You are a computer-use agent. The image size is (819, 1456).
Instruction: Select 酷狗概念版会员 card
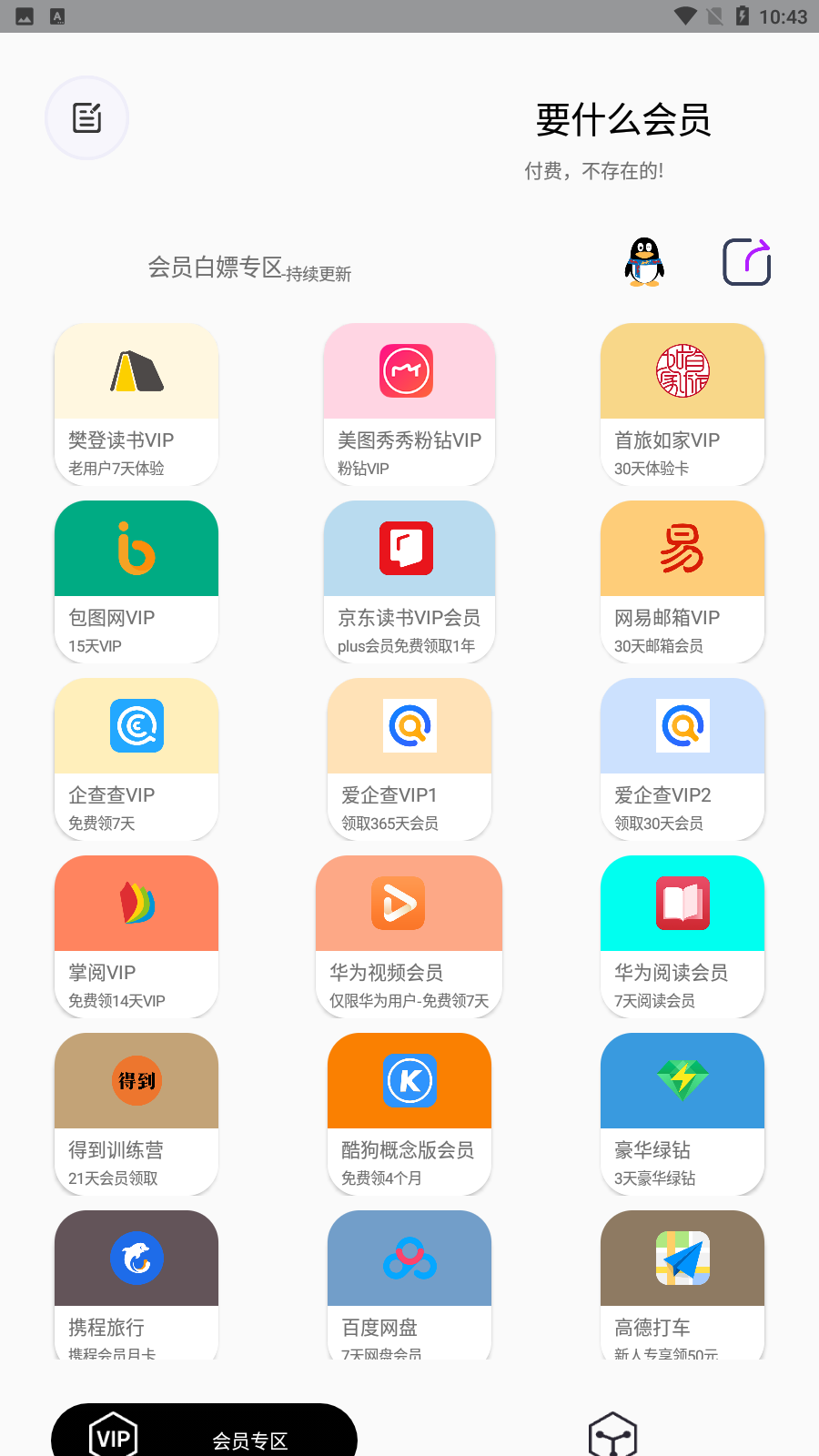click(409, 1114)
